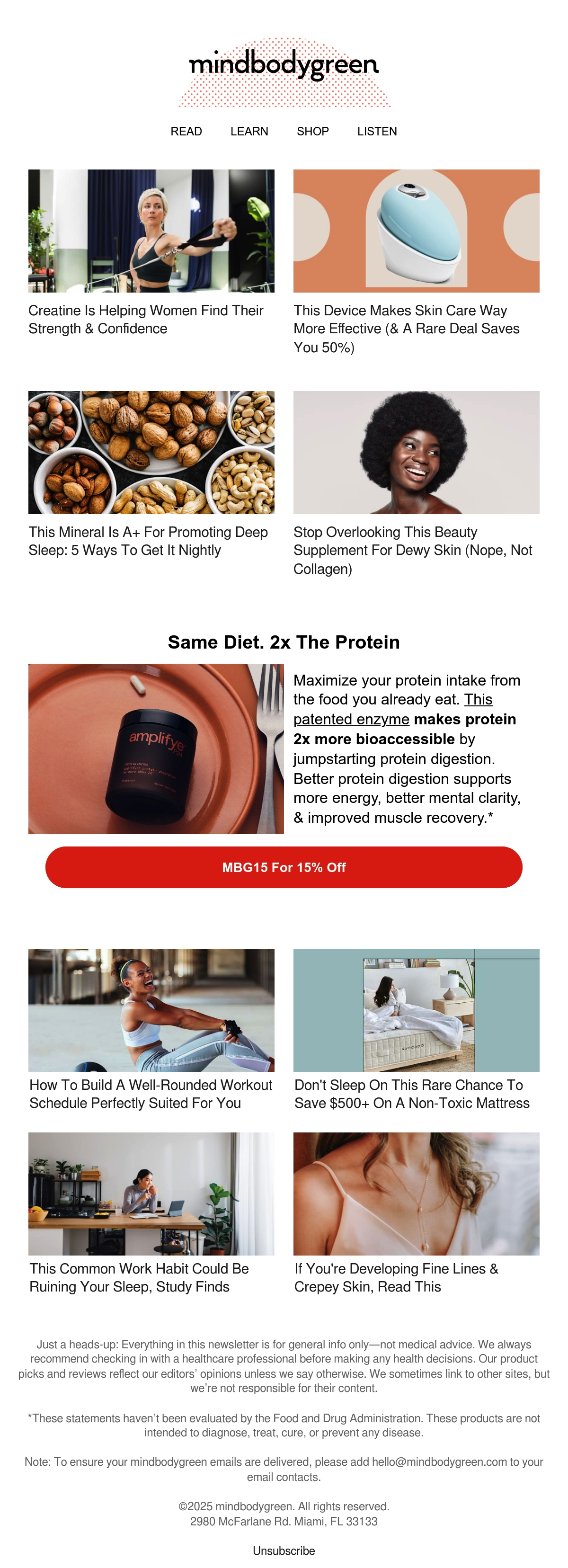The width and height of the screenshot is (568, 1568).
Task: Go to the LEARN section
Action: (x=249, y=132)
